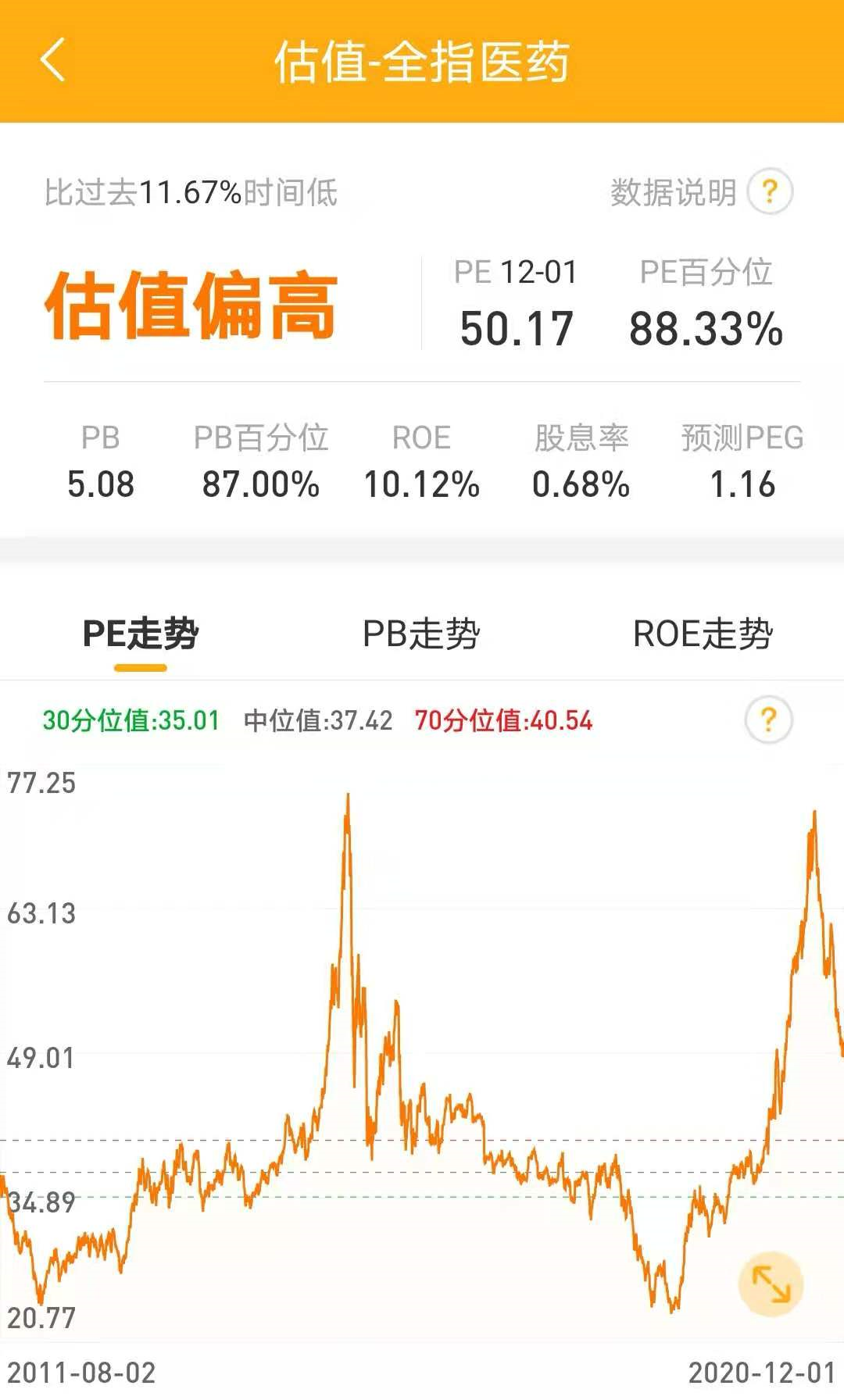
Task: Switch to the PB走势 tab
Action: coord(421,634)
